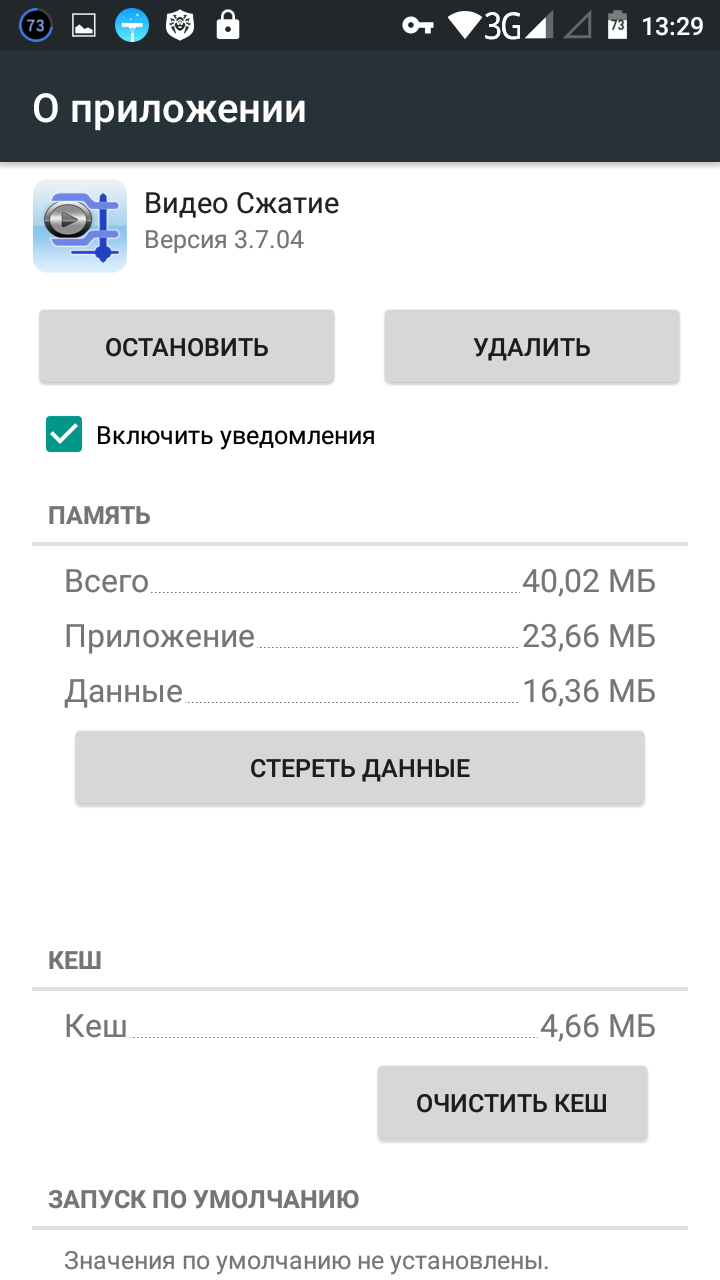This screenshot has height=1280, width=720.
Task: Clear cache with ОЧИСТИТЬ КЕШ
Action: (x=512, y=1103)
